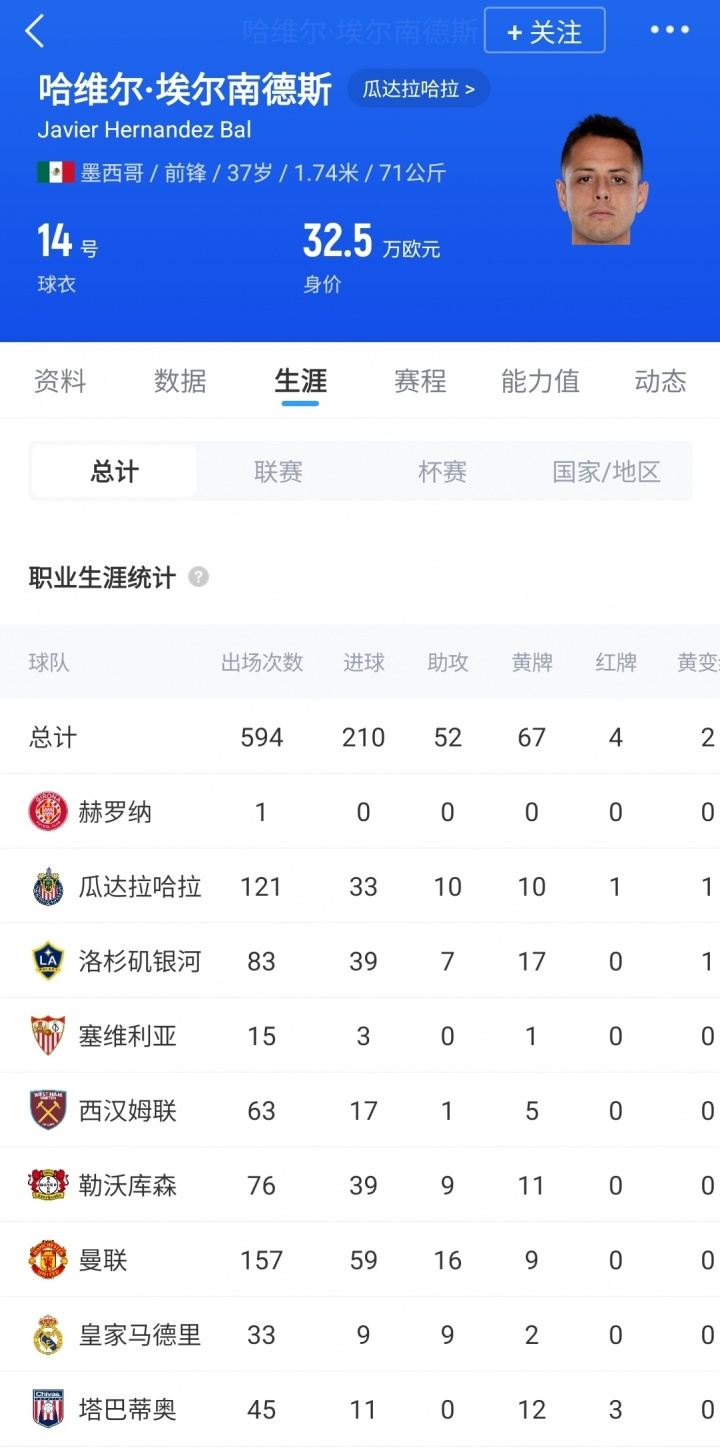The image size is (720, 1448).
Task: Follow the player with 关注 button
Action: point(544,31)
